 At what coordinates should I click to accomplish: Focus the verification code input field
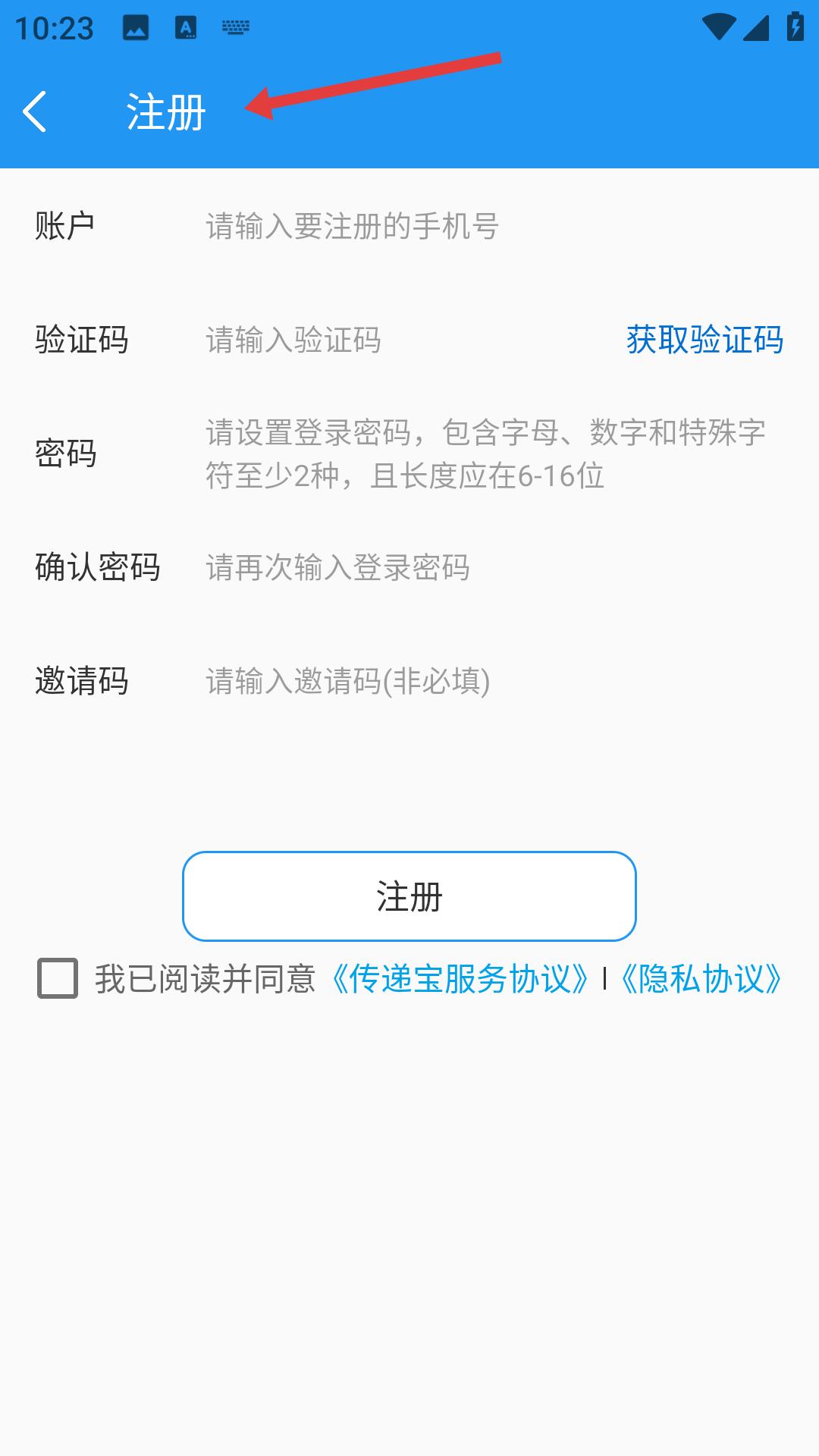(x=394, y=340)
